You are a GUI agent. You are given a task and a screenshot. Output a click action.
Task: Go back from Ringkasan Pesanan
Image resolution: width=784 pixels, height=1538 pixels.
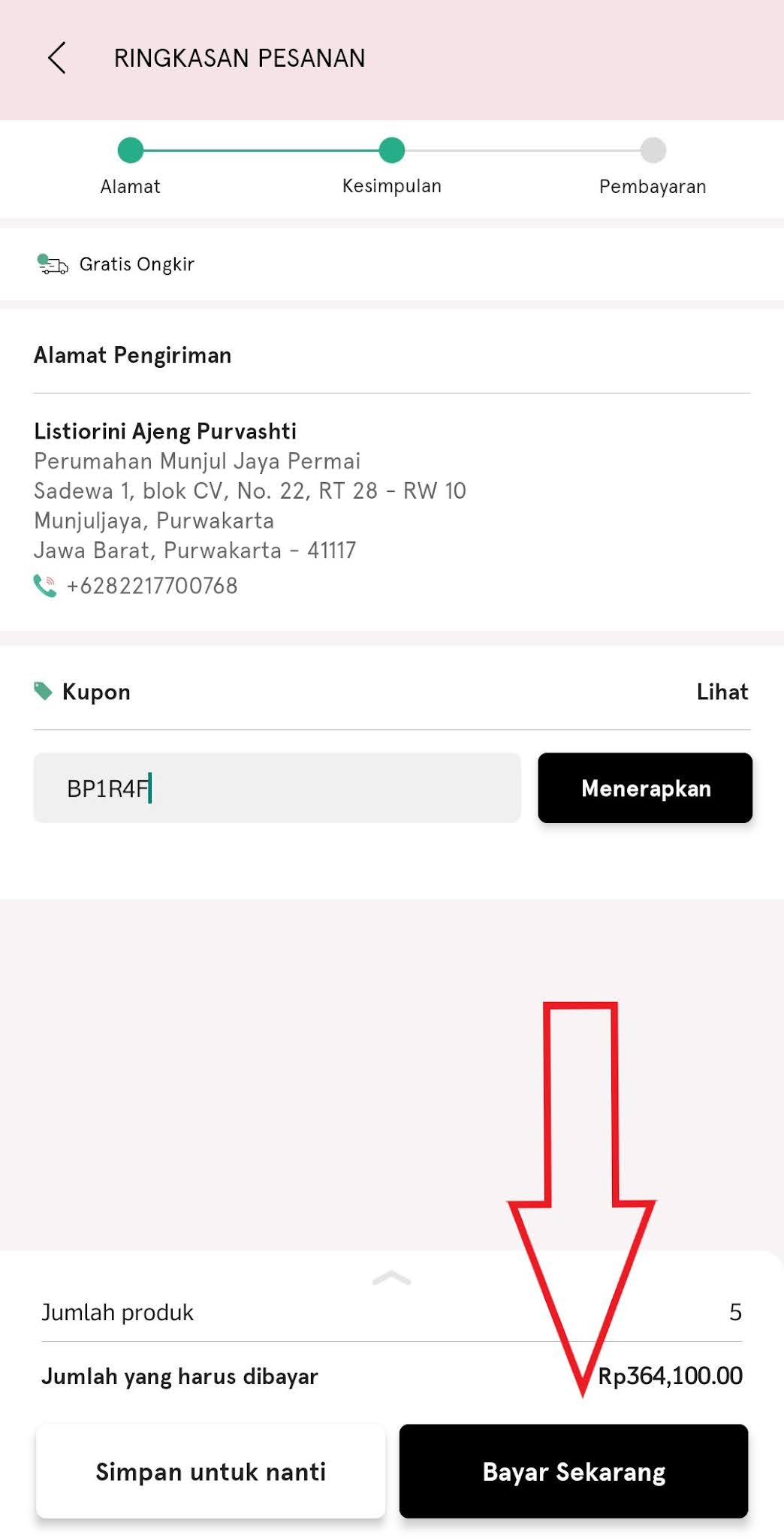(57, 58)
